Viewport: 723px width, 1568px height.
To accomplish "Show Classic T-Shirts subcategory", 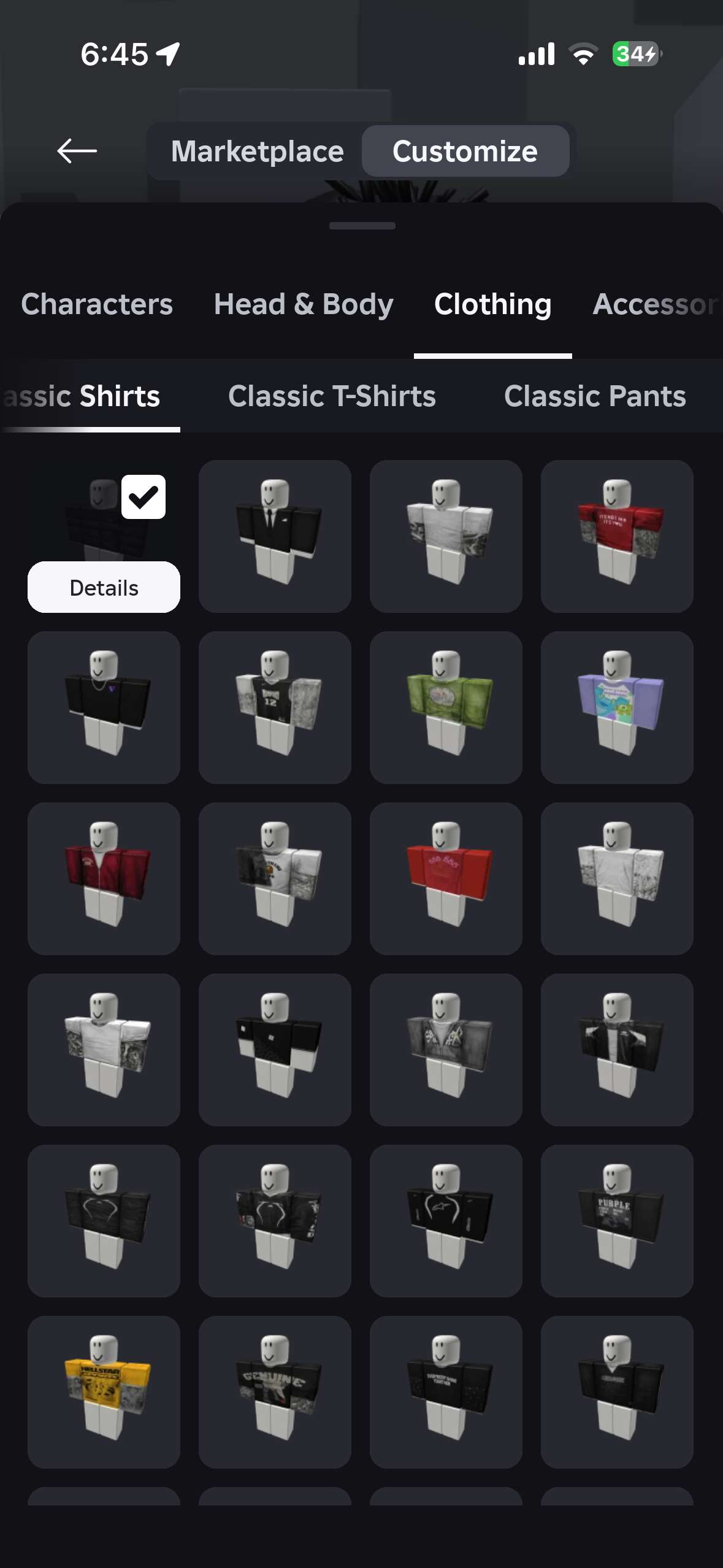I will click(332, 396).
